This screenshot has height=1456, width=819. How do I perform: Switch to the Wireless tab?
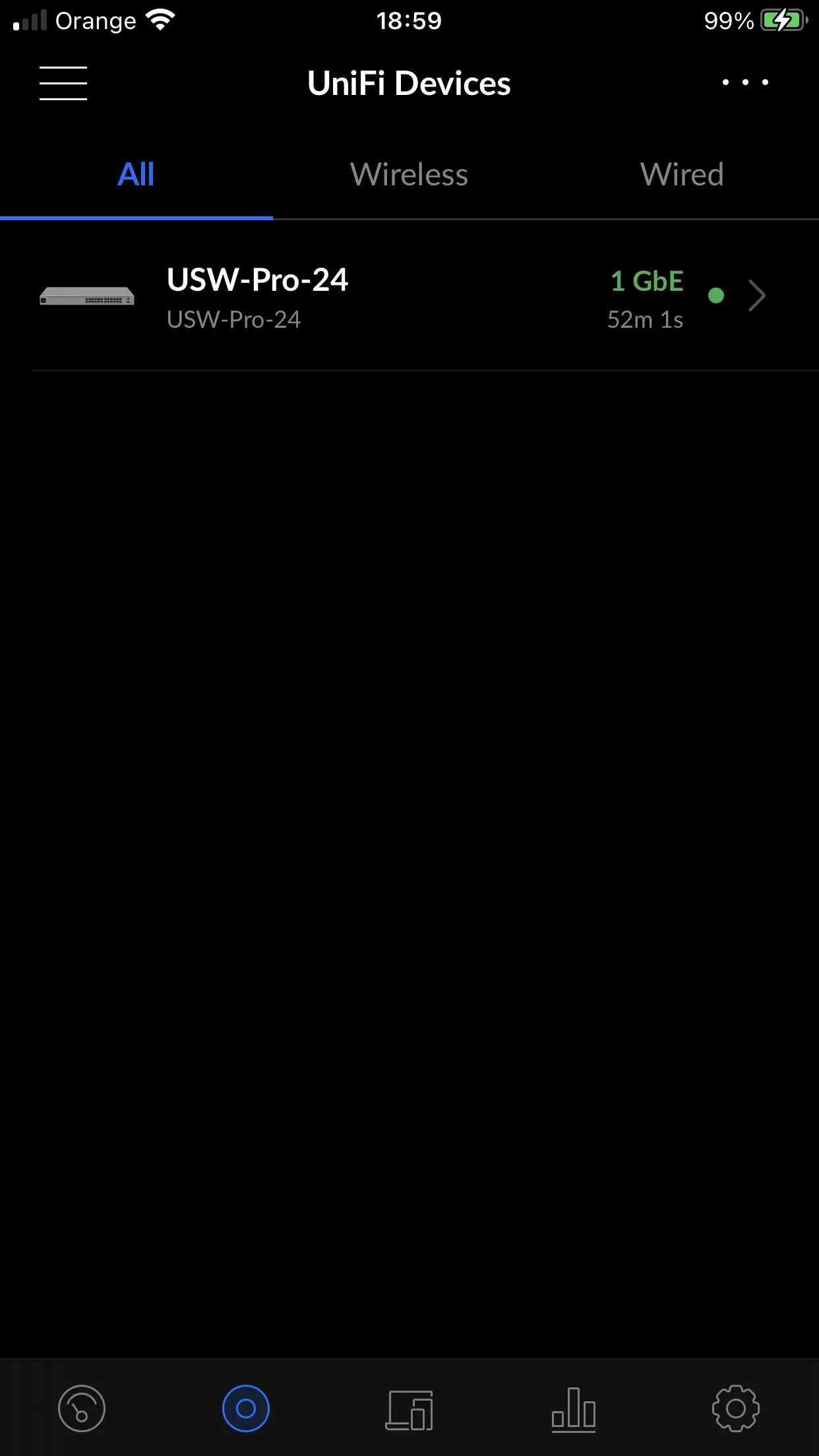409,175
